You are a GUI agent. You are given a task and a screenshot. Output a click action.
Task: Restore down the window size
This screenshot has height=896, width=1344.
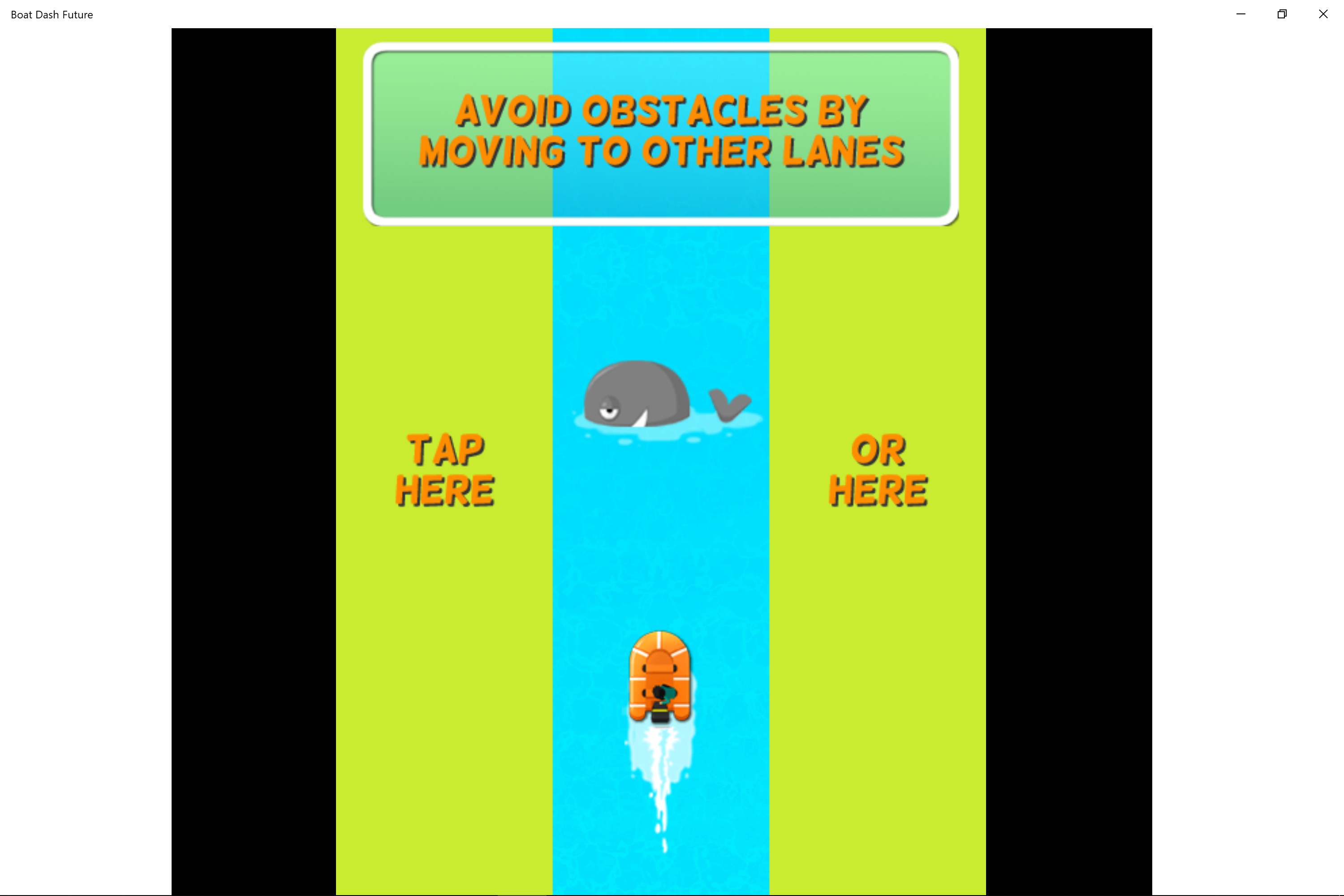click(1282, 14)
